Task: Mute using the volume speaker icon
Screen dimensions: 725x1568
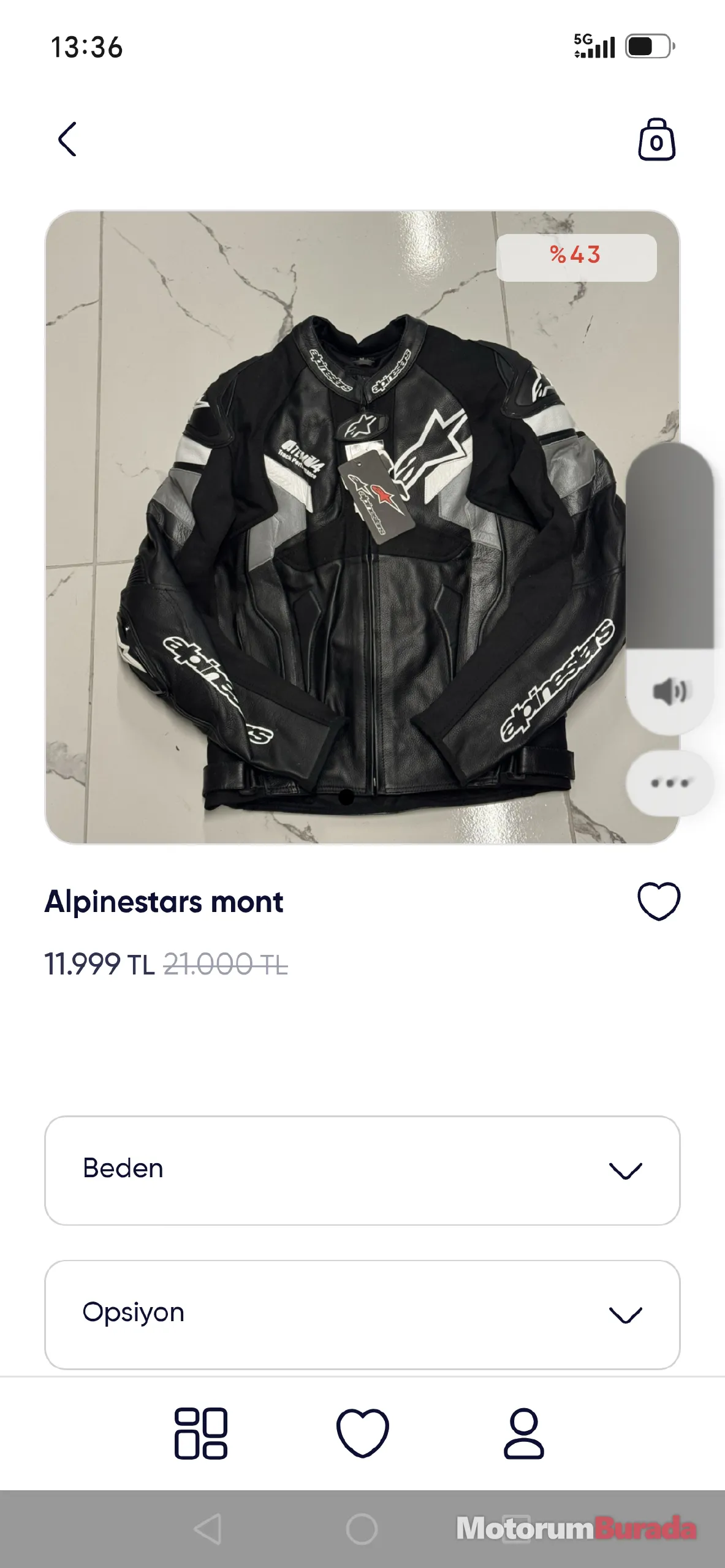Action: (x=670, y=692)
